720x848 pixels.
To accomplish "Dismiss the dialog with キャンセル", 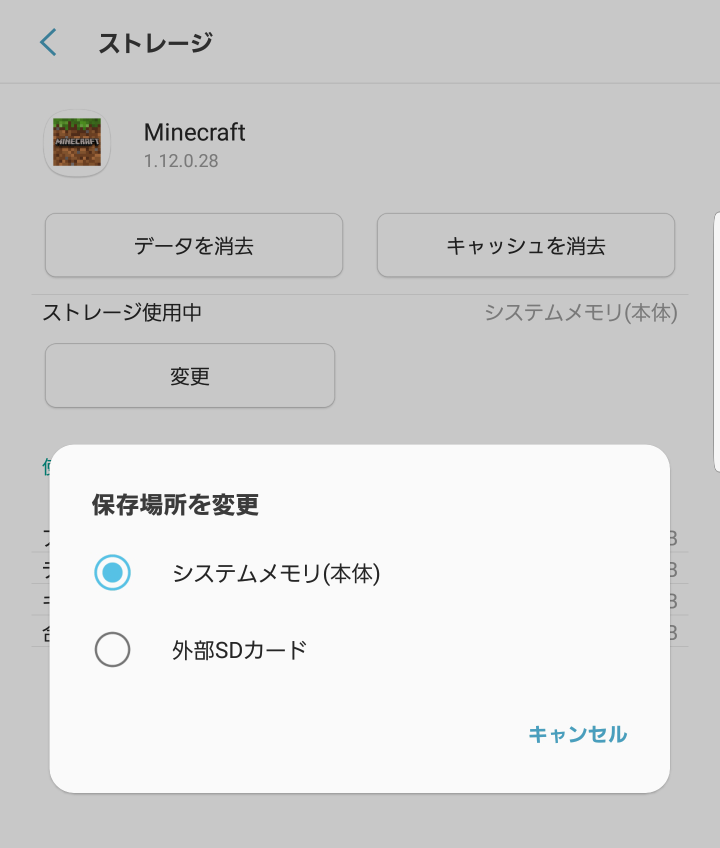I will pos(577,735).
